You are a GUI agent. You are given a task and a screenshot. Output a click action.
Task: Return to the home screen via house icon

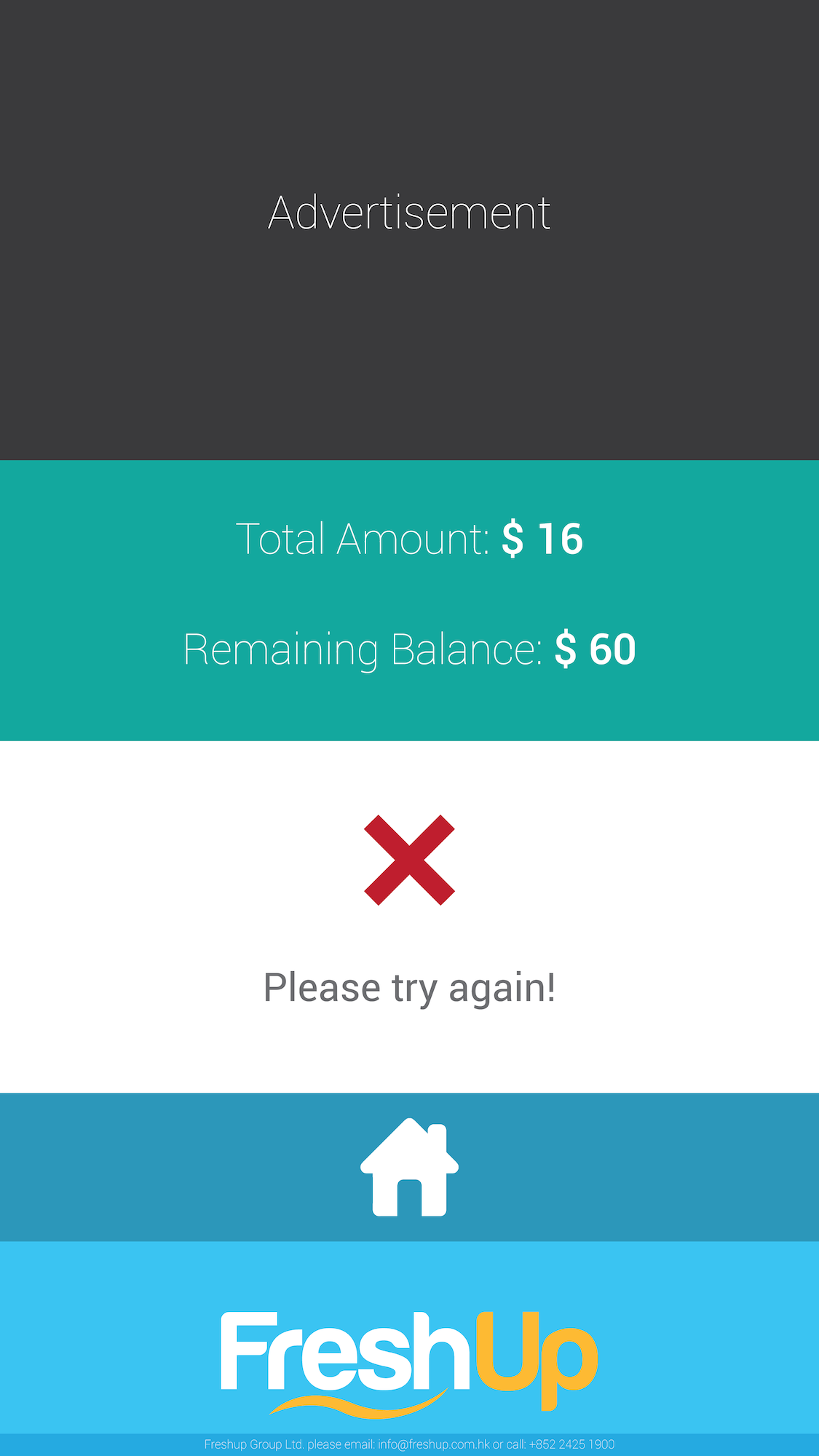point(409,1167)
